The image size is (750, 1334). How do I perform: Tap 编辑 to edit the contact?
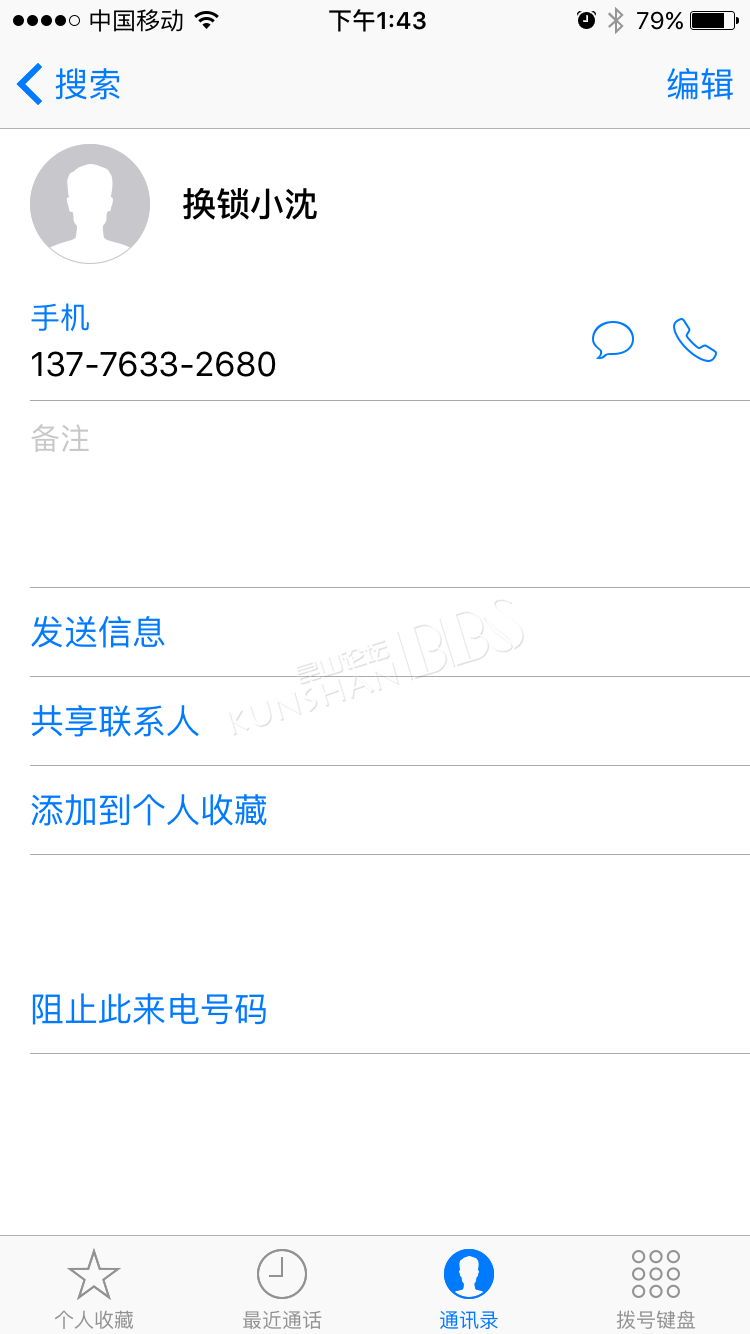tap(700, 84)
